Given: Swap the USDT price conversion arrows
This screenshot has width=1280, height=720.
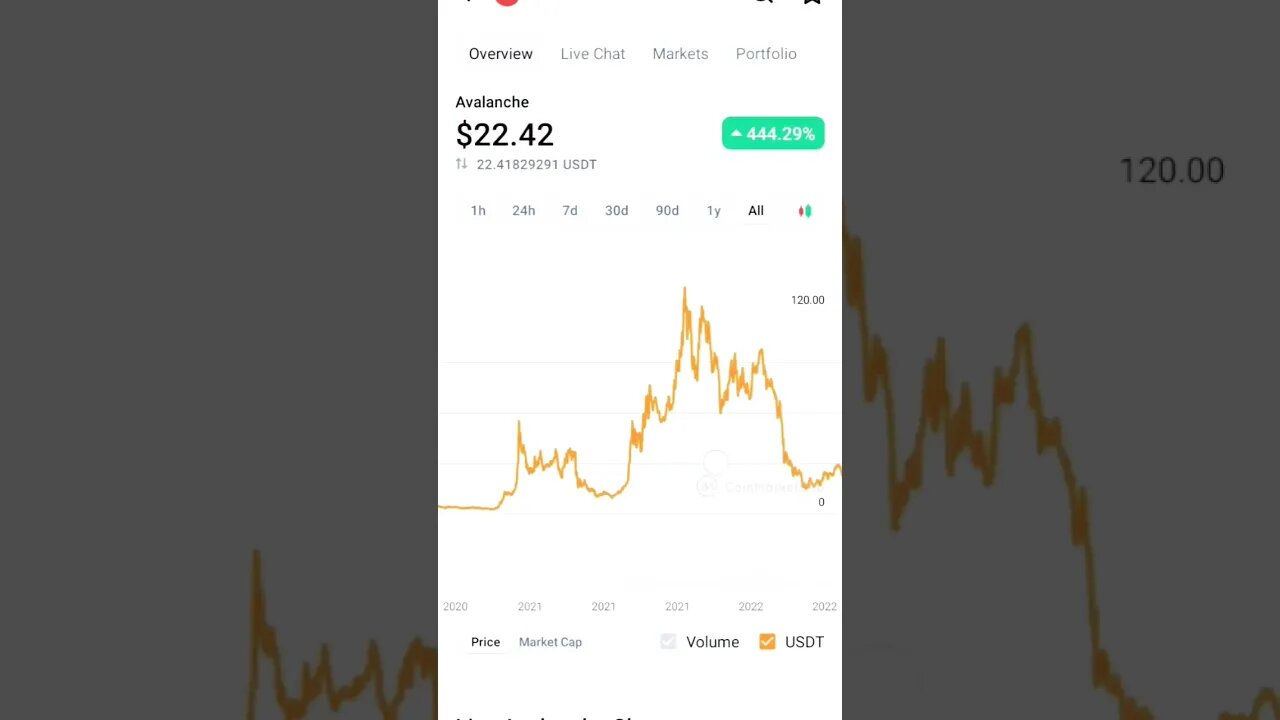Looking at the screenshot, I should (461, 164).
